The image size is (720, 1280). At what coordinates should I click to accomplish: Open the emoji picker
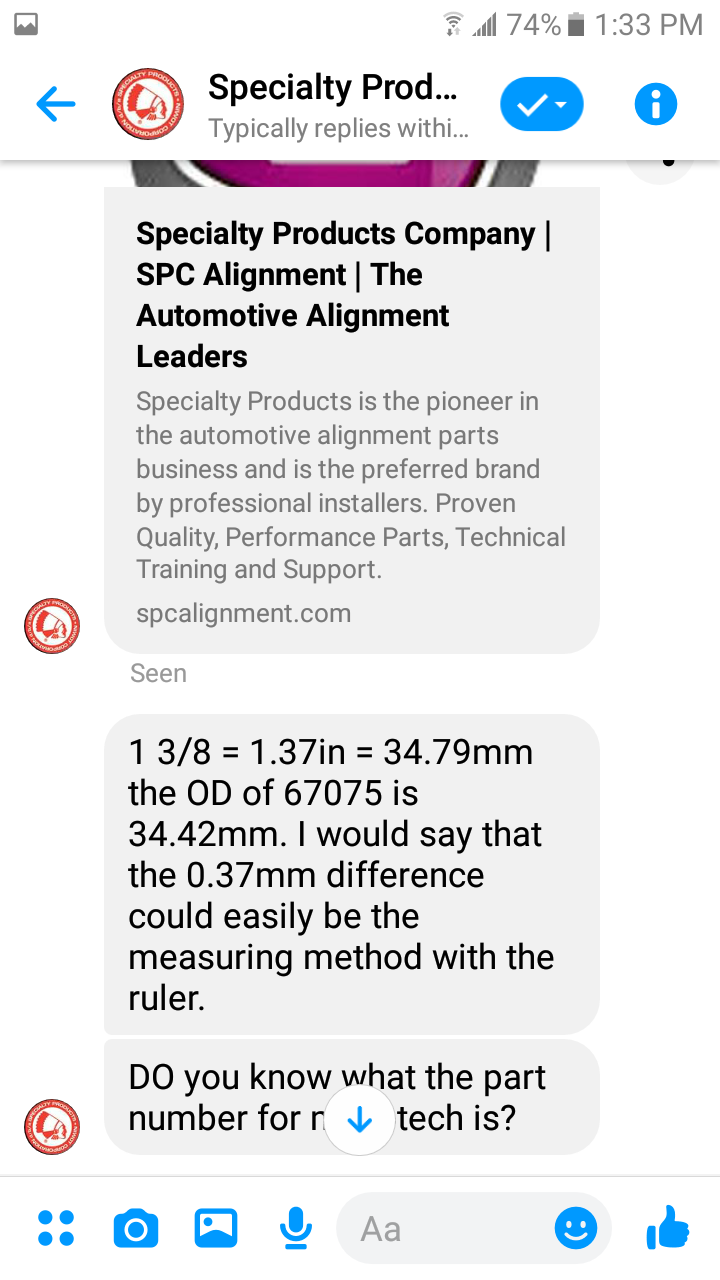click(x=576, y=1228)
